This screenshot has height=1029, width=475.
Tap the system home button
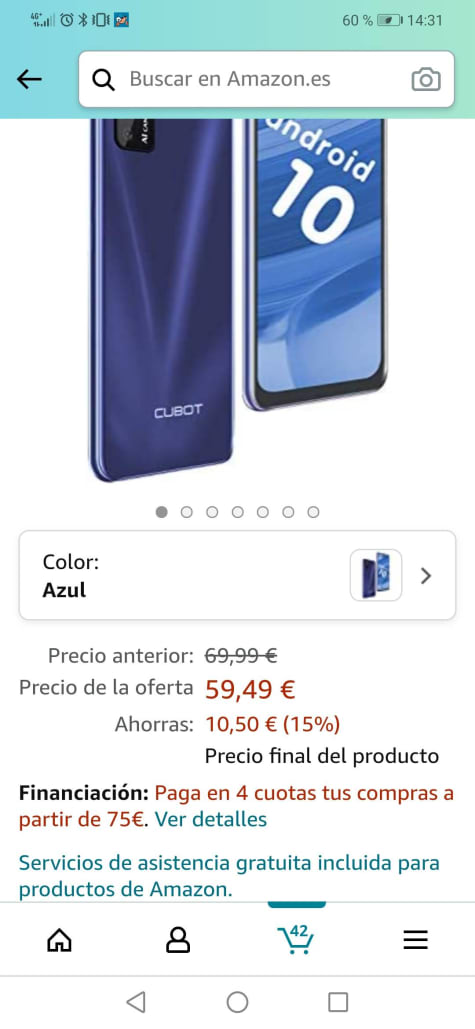pos(238,1002)
